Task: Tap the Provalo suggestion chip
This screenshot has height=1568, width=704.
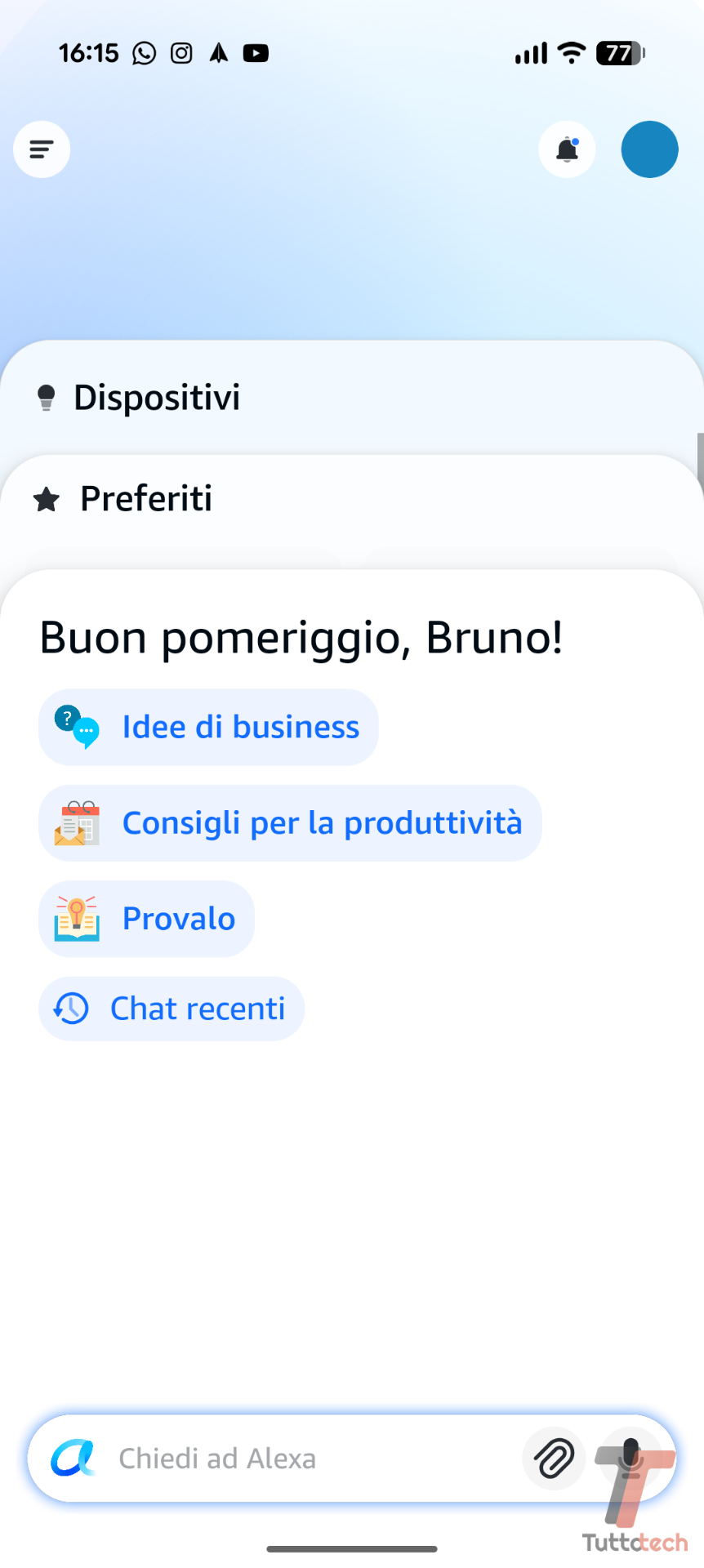Action: tap(147, 919)
